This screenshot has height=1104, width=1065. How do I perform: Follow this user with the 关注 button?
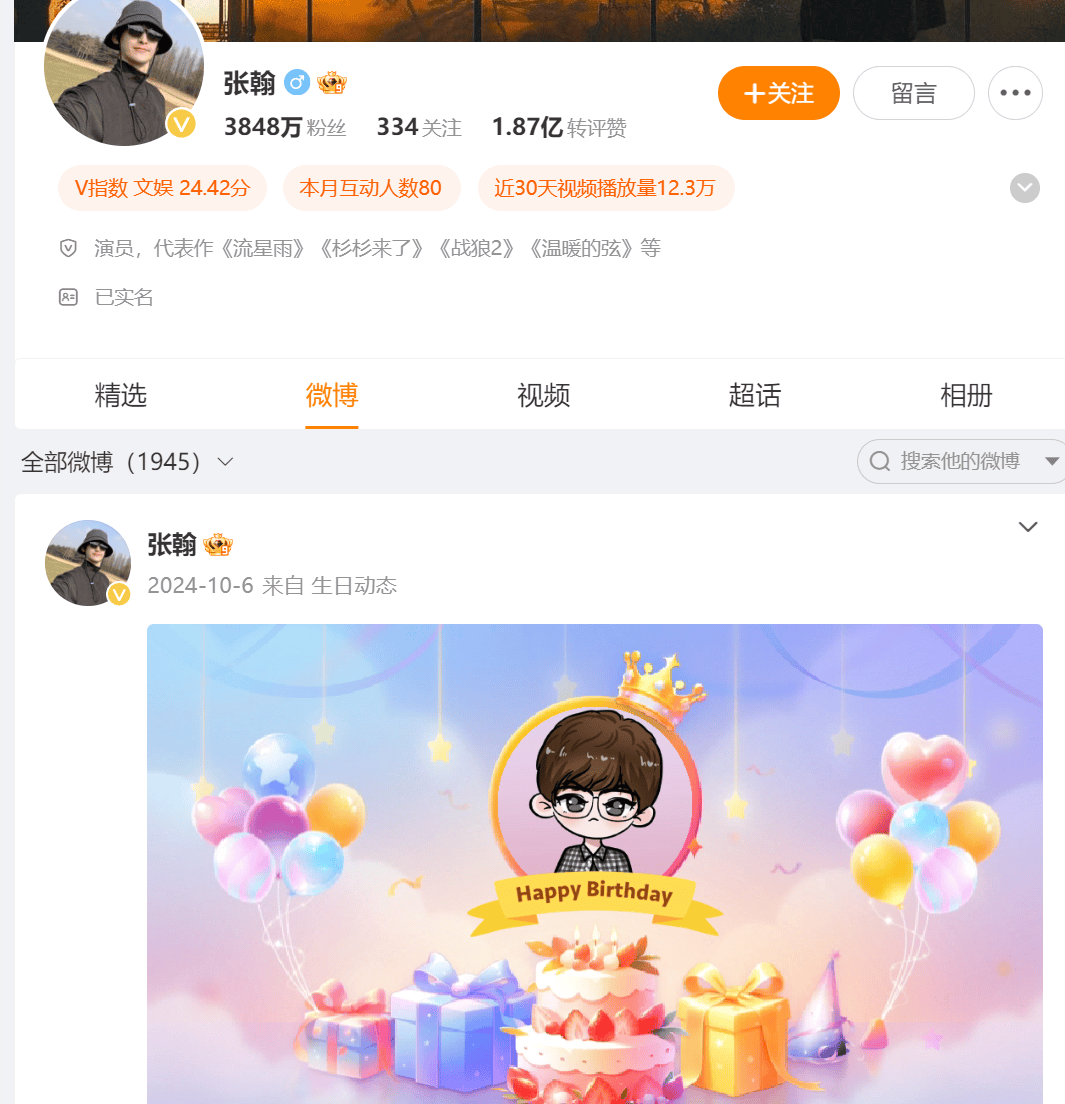point(778,94)
